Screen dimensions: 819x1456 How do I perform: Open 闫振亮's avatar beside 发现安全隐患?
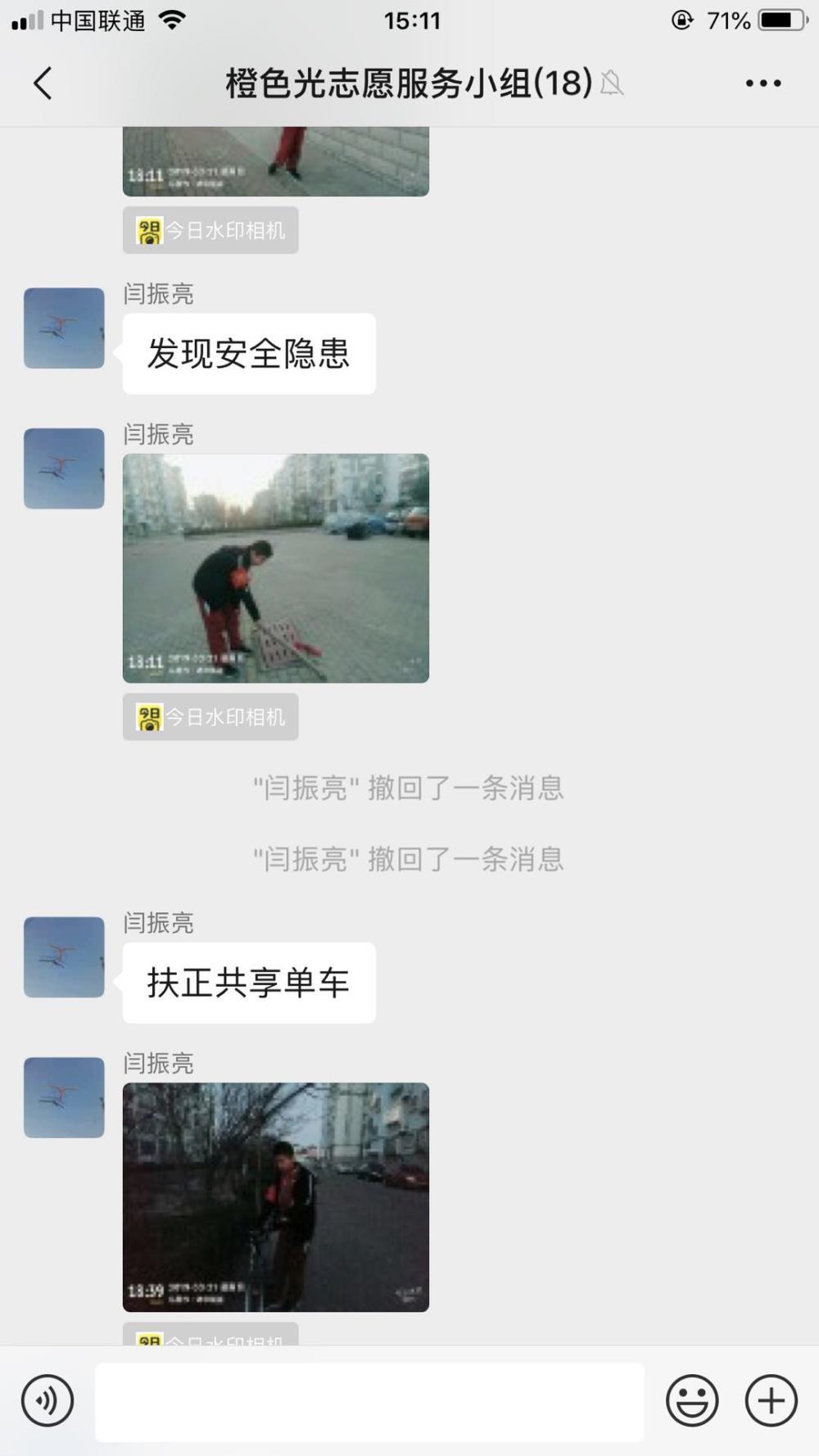coord(64,328)
